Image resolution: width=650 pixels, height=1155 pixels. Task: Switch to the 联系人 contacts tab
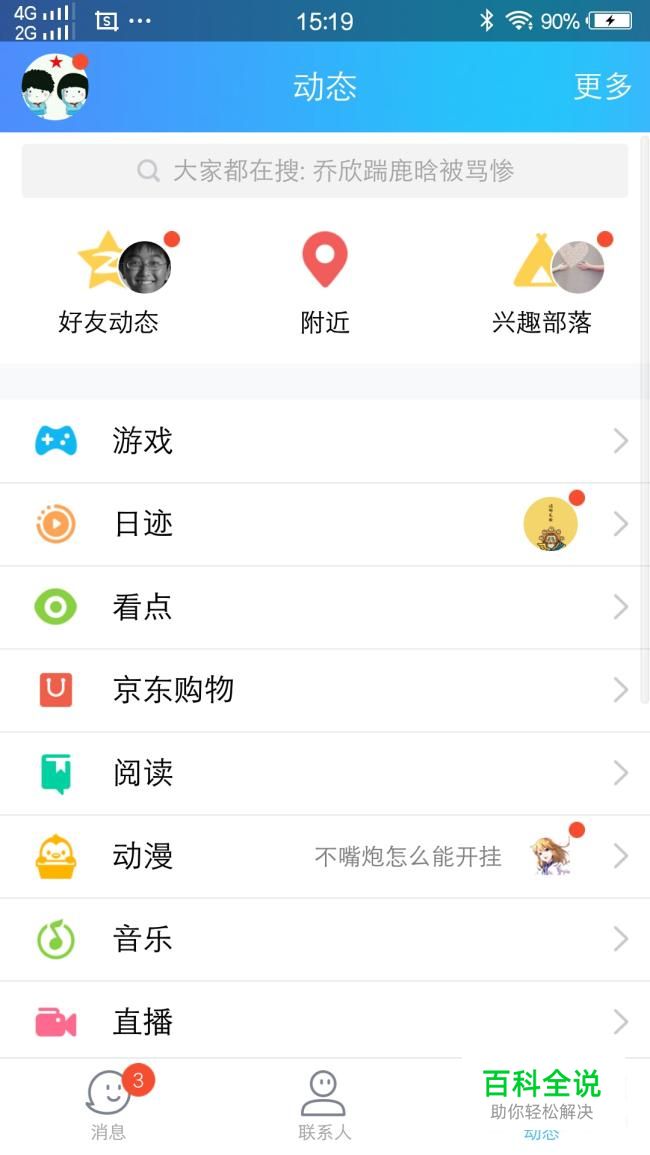(x=324, y=1105)
